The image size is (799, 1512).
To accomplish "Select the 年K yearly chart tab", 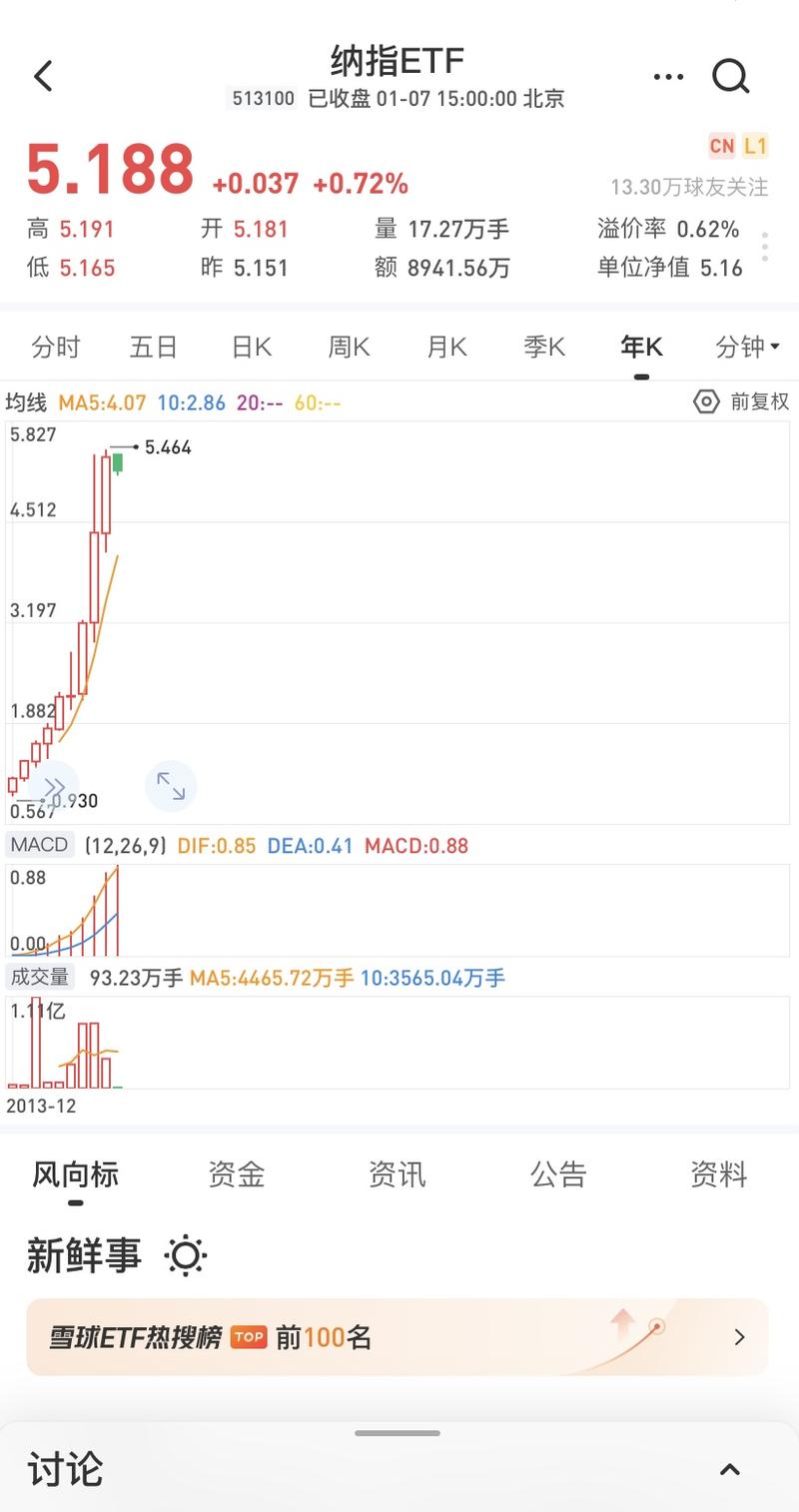I will coord(640,347).
